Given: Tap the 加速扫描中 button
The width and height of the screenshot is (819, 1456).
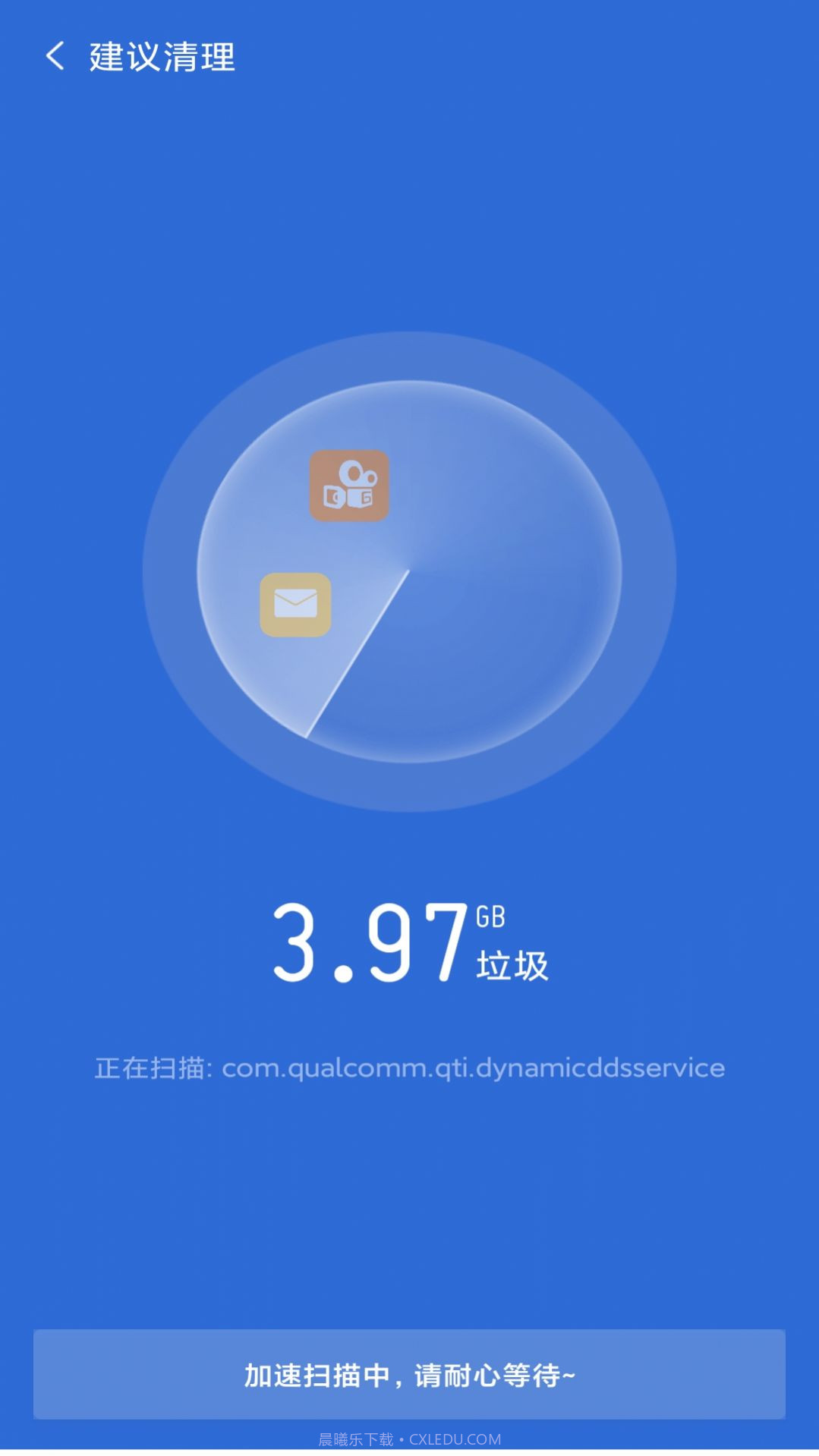Looking at the screenshot, I should tap(409, 1374).
